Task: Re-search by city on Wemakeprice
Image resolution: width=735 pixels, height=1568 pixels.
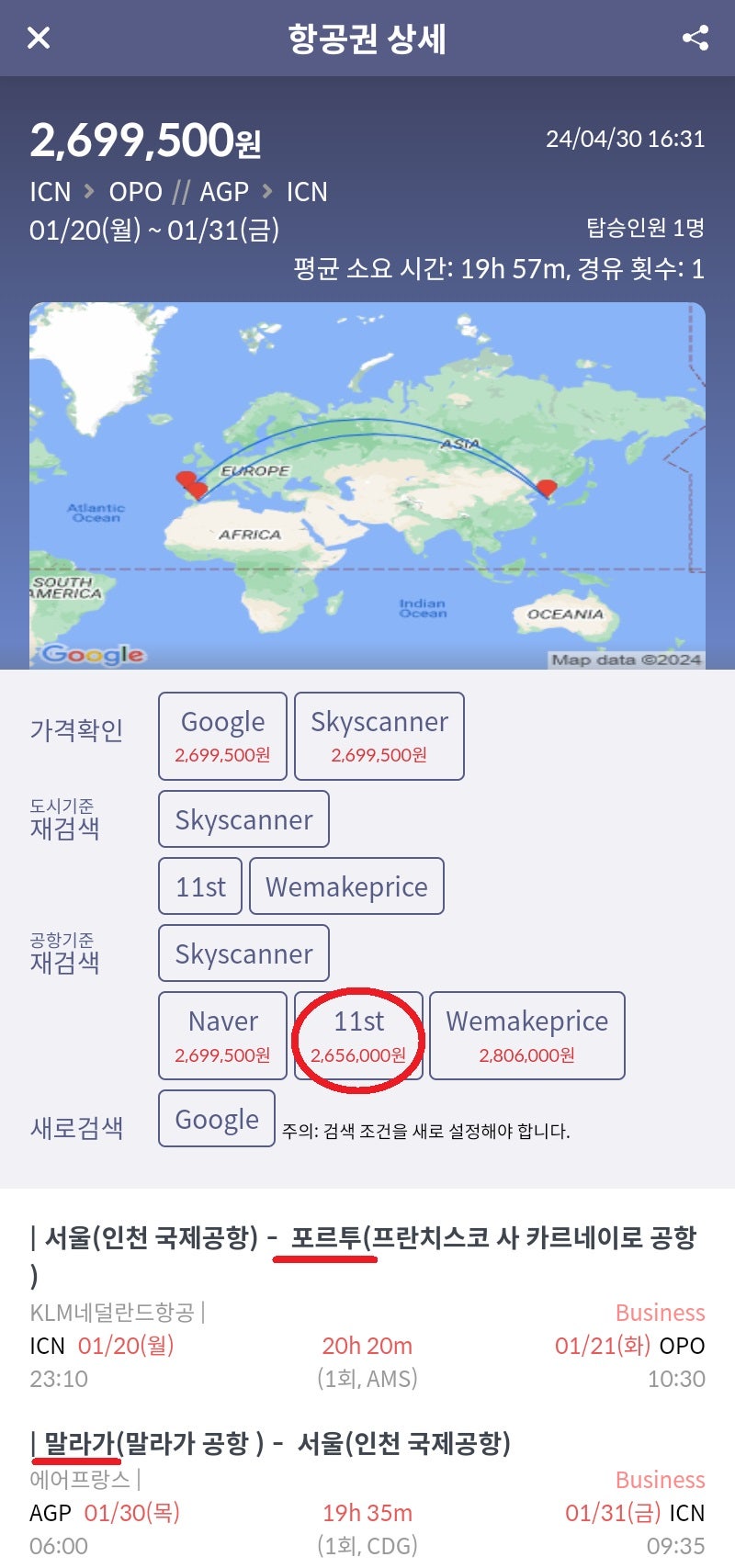Action: [x=346, y=886]
